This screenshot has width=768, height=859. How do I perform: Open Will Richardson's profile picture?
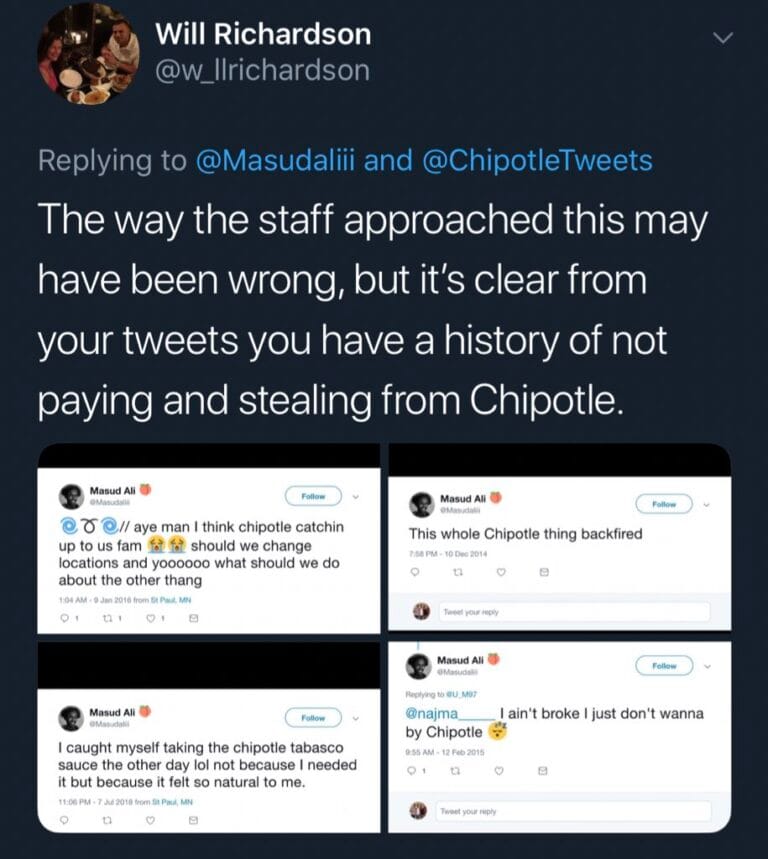click(x=88, y=56)
